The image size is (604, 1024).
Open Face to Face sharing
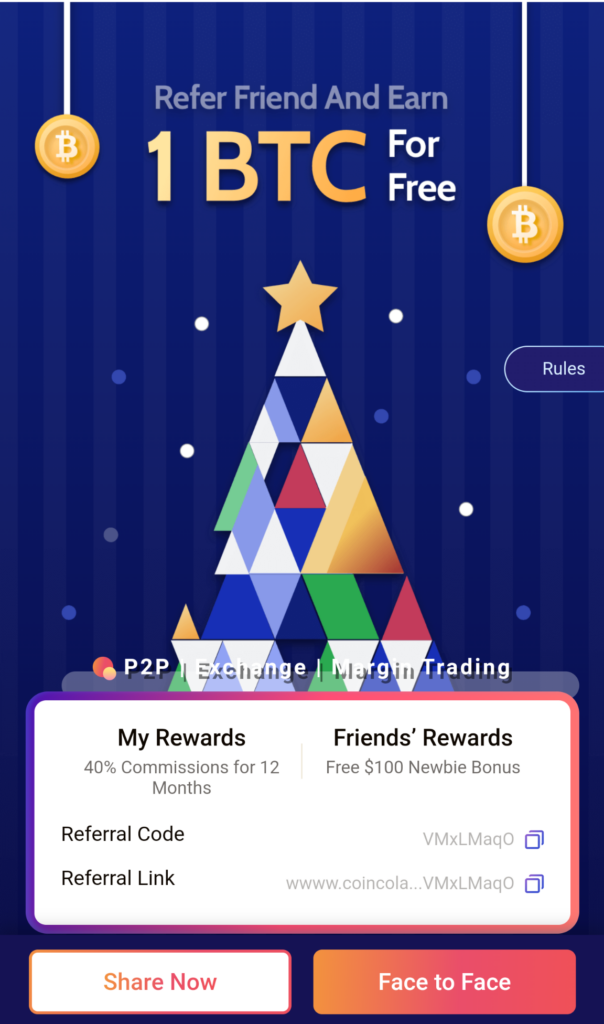(444, 981)
